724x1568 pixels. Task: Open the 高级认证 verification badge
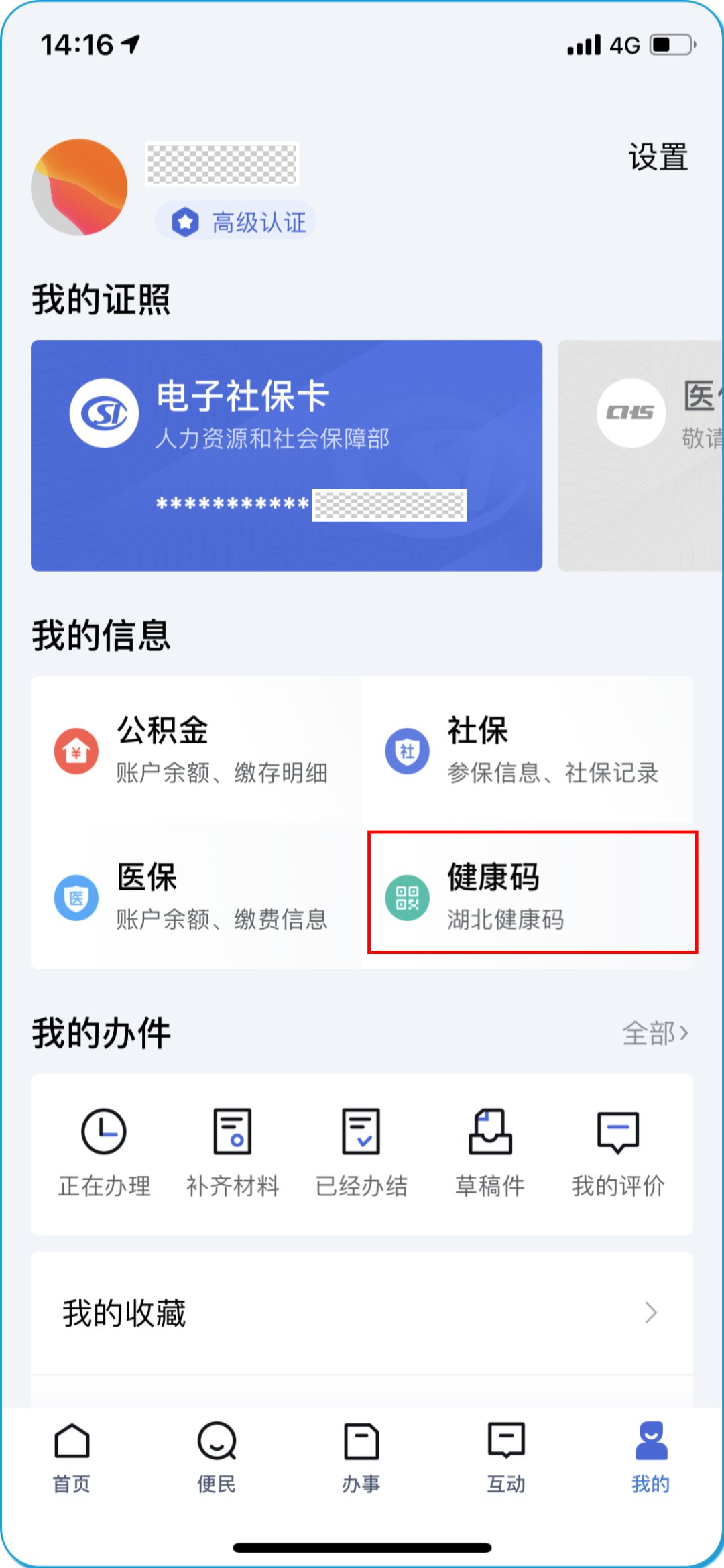[235, 221]
